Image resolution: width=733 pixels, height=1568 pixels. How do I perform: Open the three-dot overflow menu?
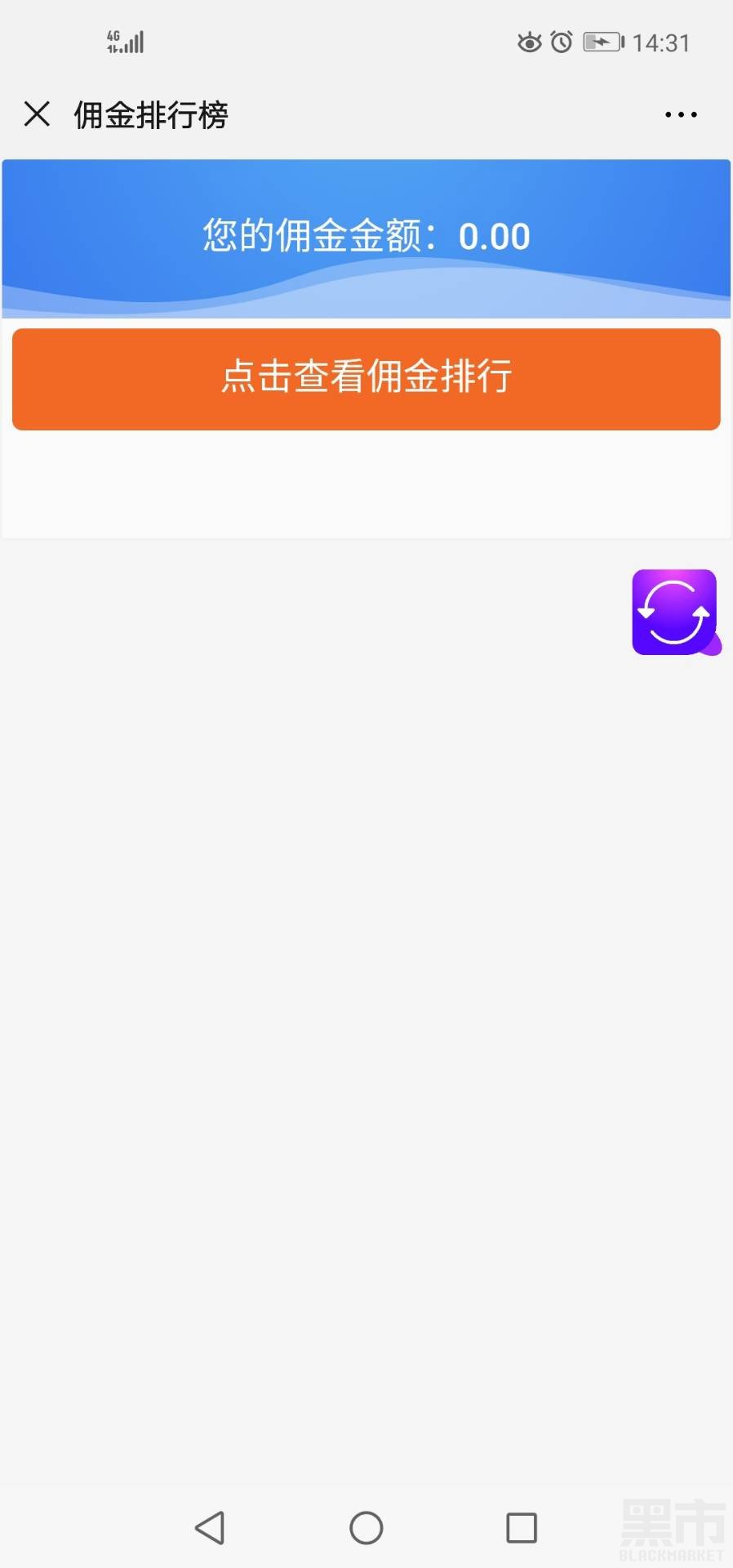coord(680,115)
